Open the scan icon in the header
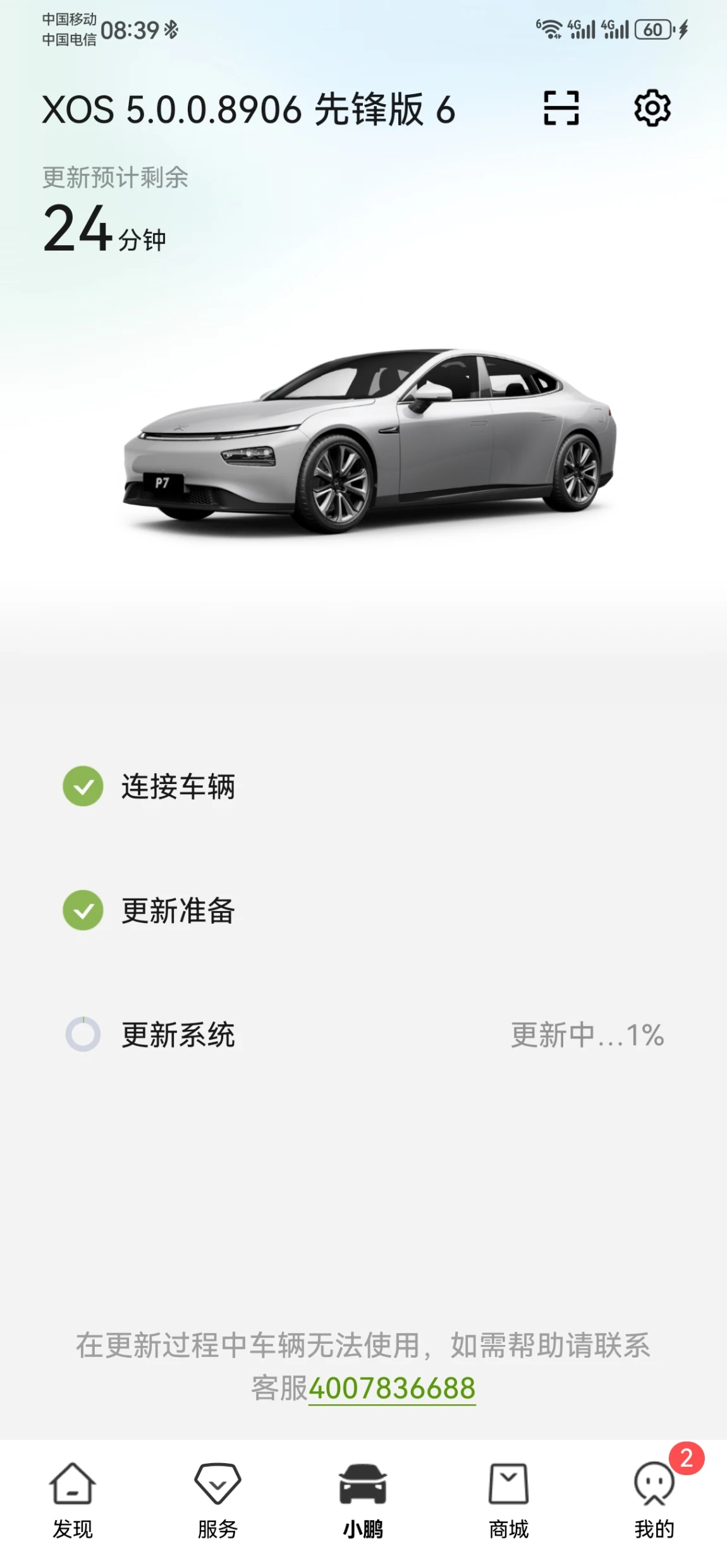 click(561, 108)
